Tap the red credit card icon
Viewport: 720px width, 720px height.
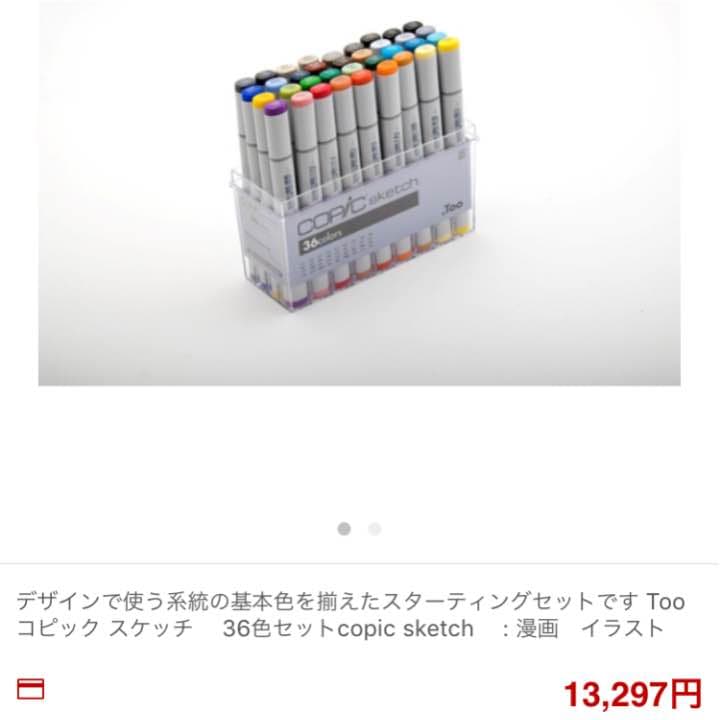click(32, 688)
